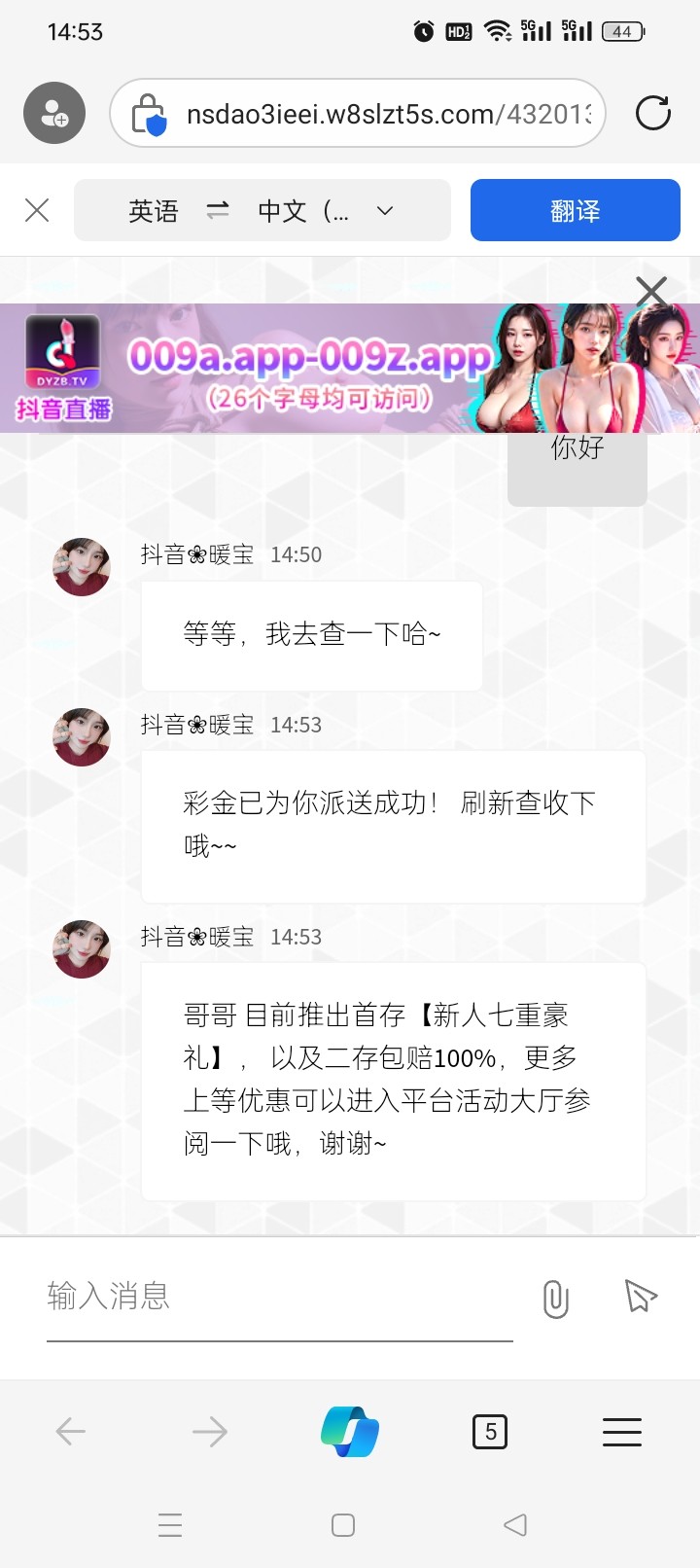The image size is (700, 1568).
Task: Tap the system back triangle
Action: click(x=515, y=1525)
